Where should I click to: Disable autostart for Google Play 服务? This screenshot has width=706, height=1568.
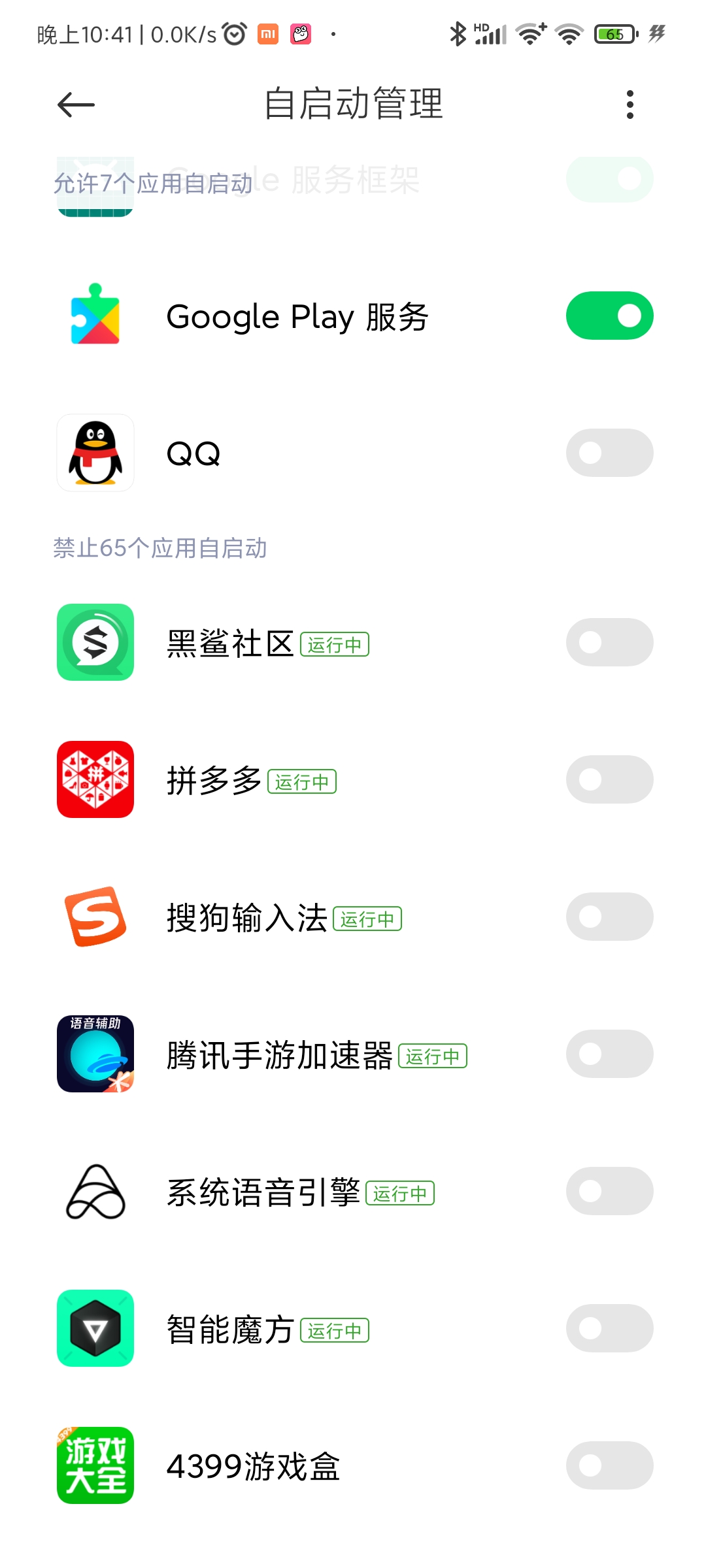coord(609,316)
